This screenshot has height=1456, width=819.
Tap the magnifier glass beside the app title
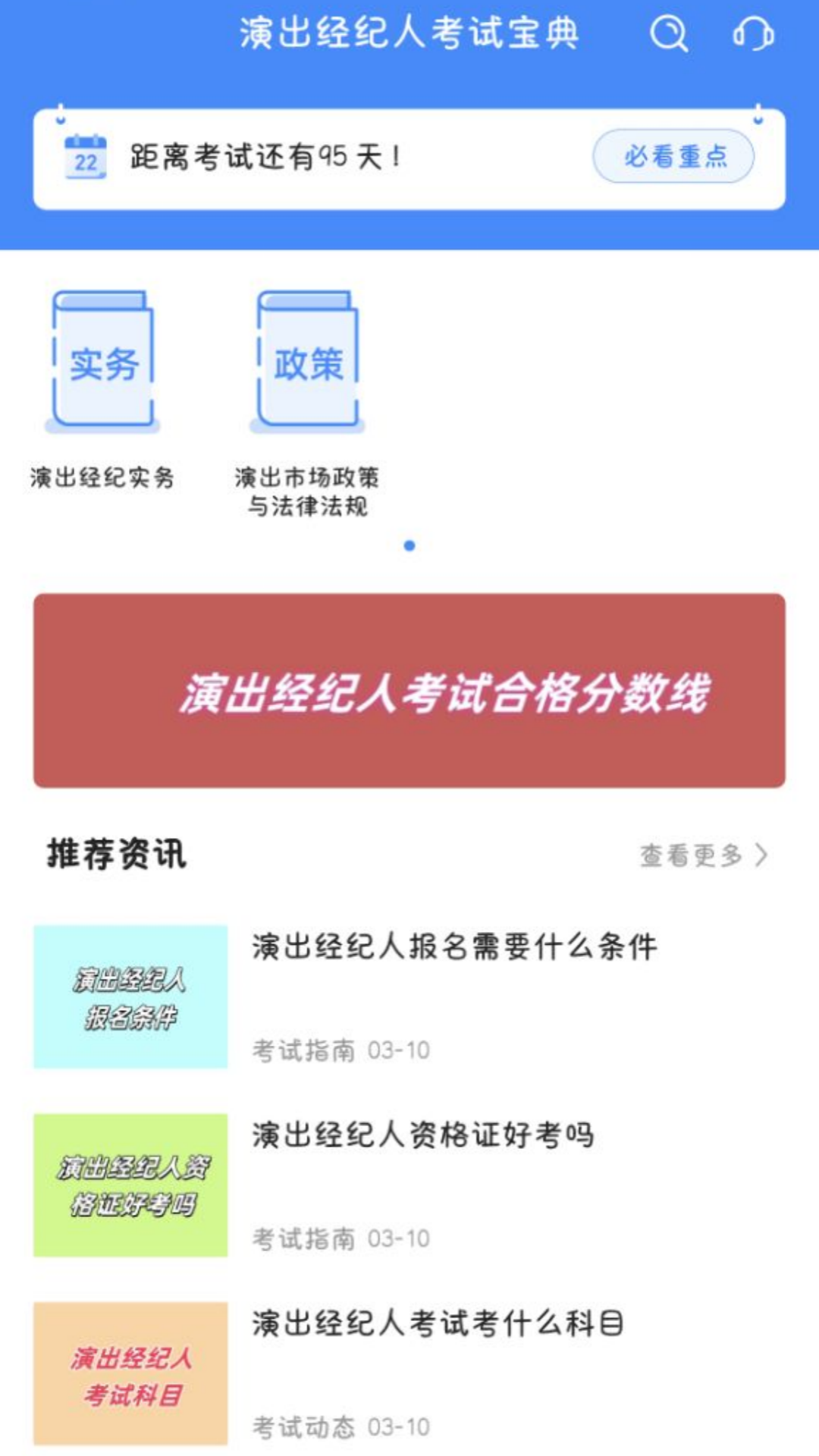pyautogui.click(x=668, y=32)
